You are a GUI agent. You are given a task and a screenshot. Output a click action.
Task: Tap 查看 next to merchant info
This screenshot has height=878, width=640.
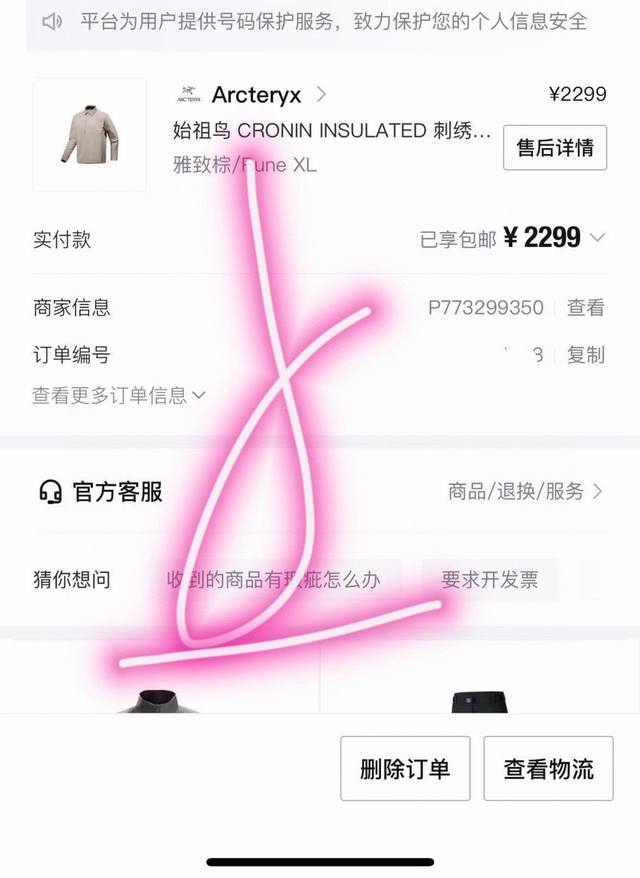(x=586, y=308)
